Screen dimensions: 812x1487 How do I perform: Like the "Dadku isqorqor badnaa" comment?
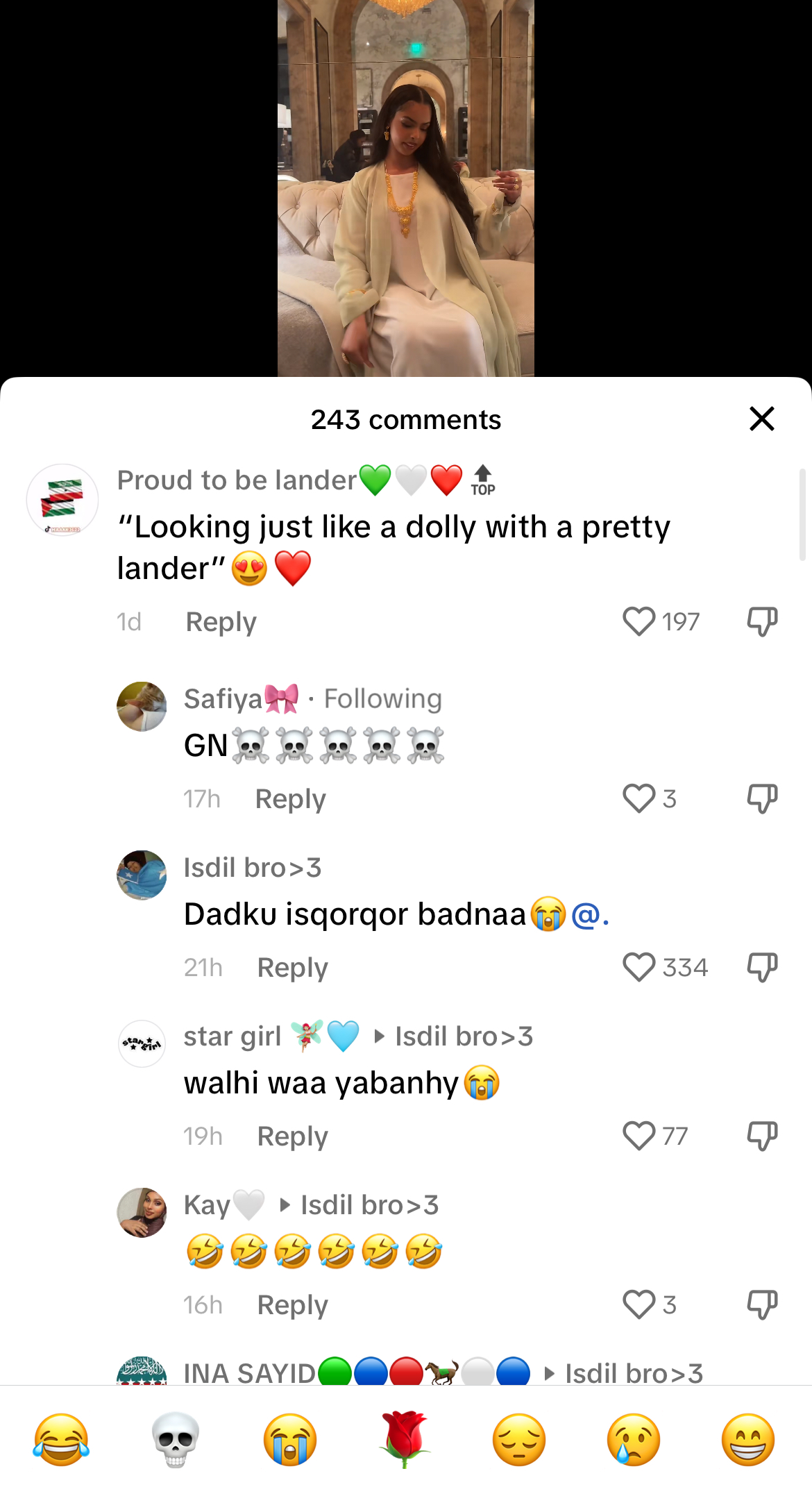638,967
